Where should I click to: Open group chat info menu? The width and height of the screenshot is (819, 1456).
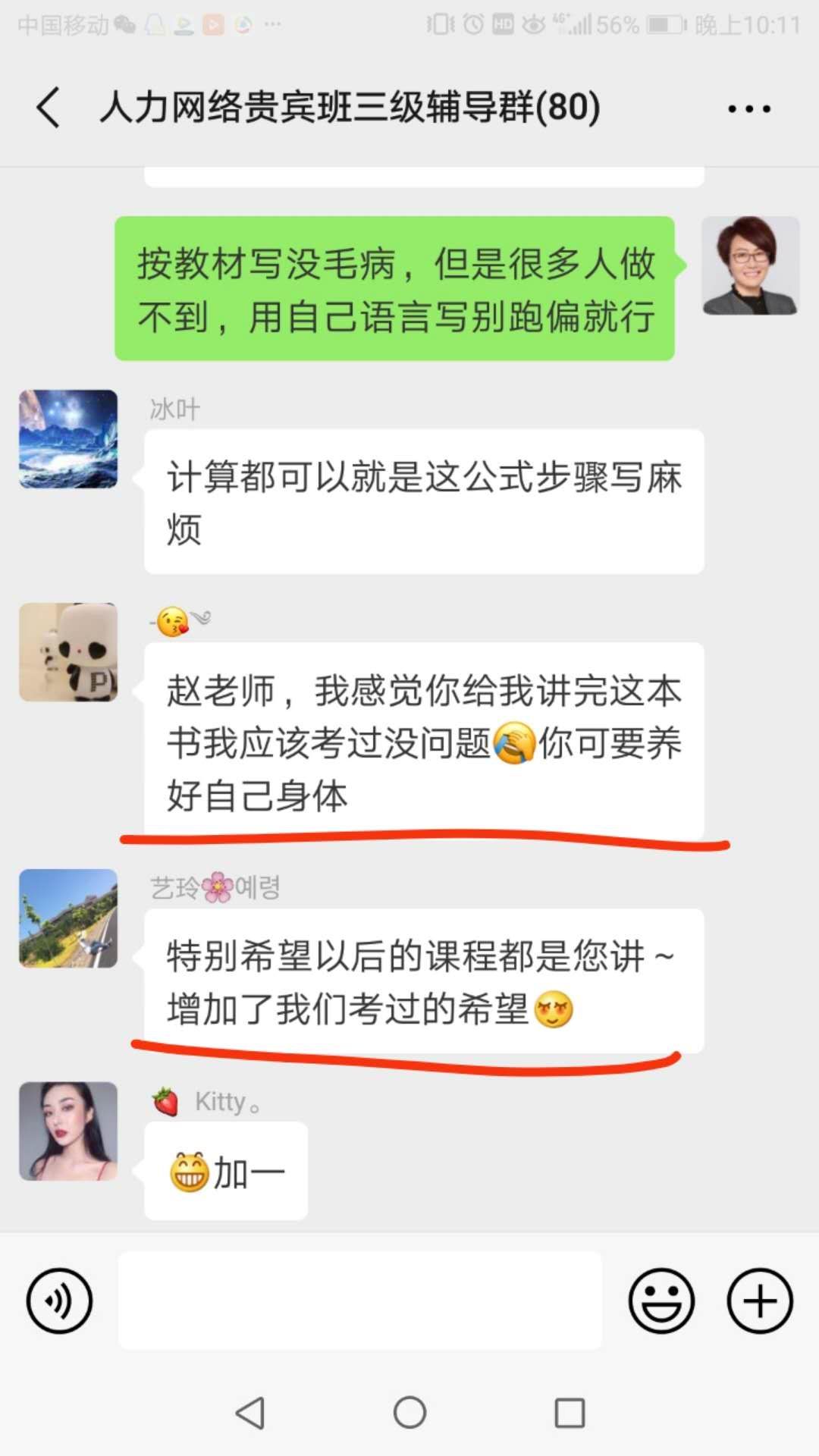click(748, 108)
